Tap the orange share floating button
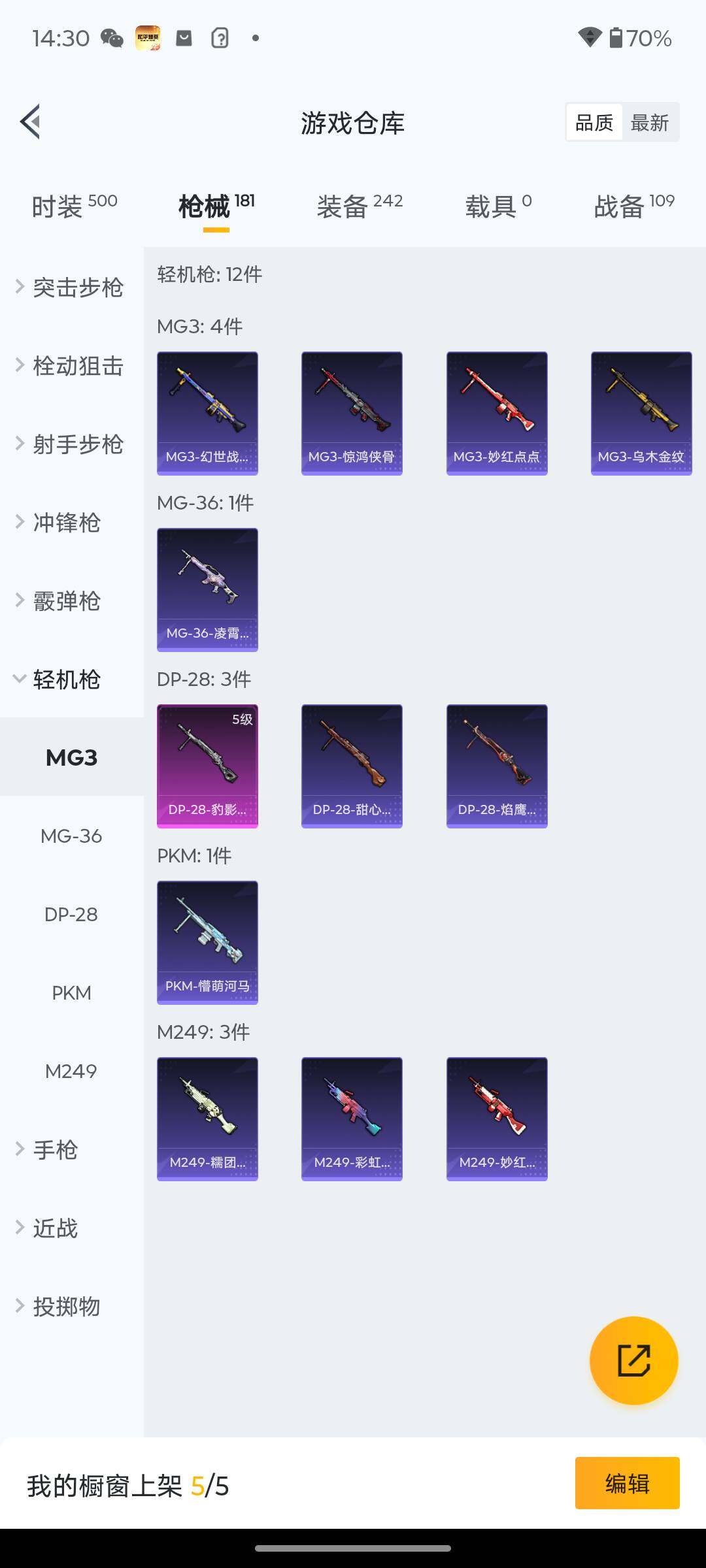706x1568 pixels. point(633,1360)
